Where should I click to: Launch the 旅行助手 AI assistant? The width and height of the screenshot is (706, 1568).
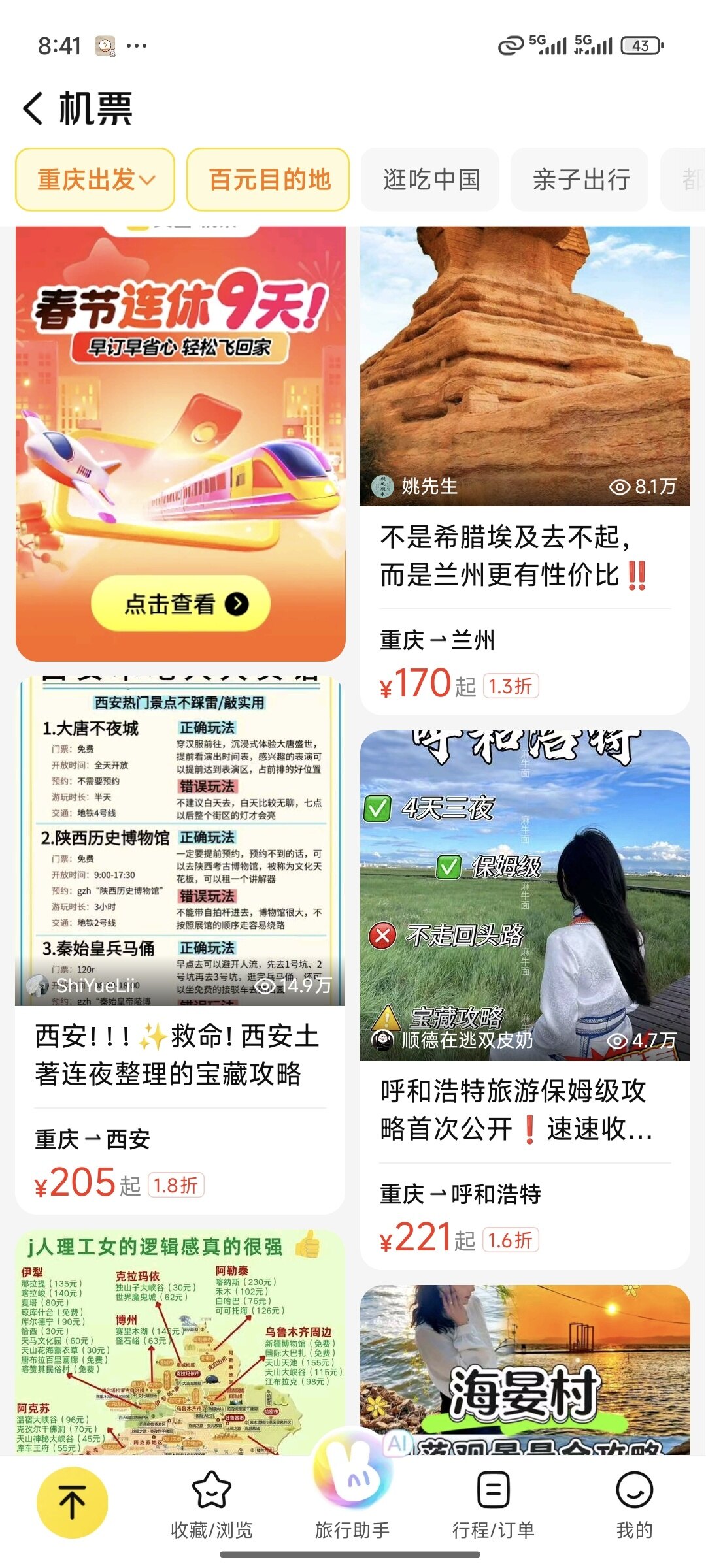click(x=352, y=1496)
